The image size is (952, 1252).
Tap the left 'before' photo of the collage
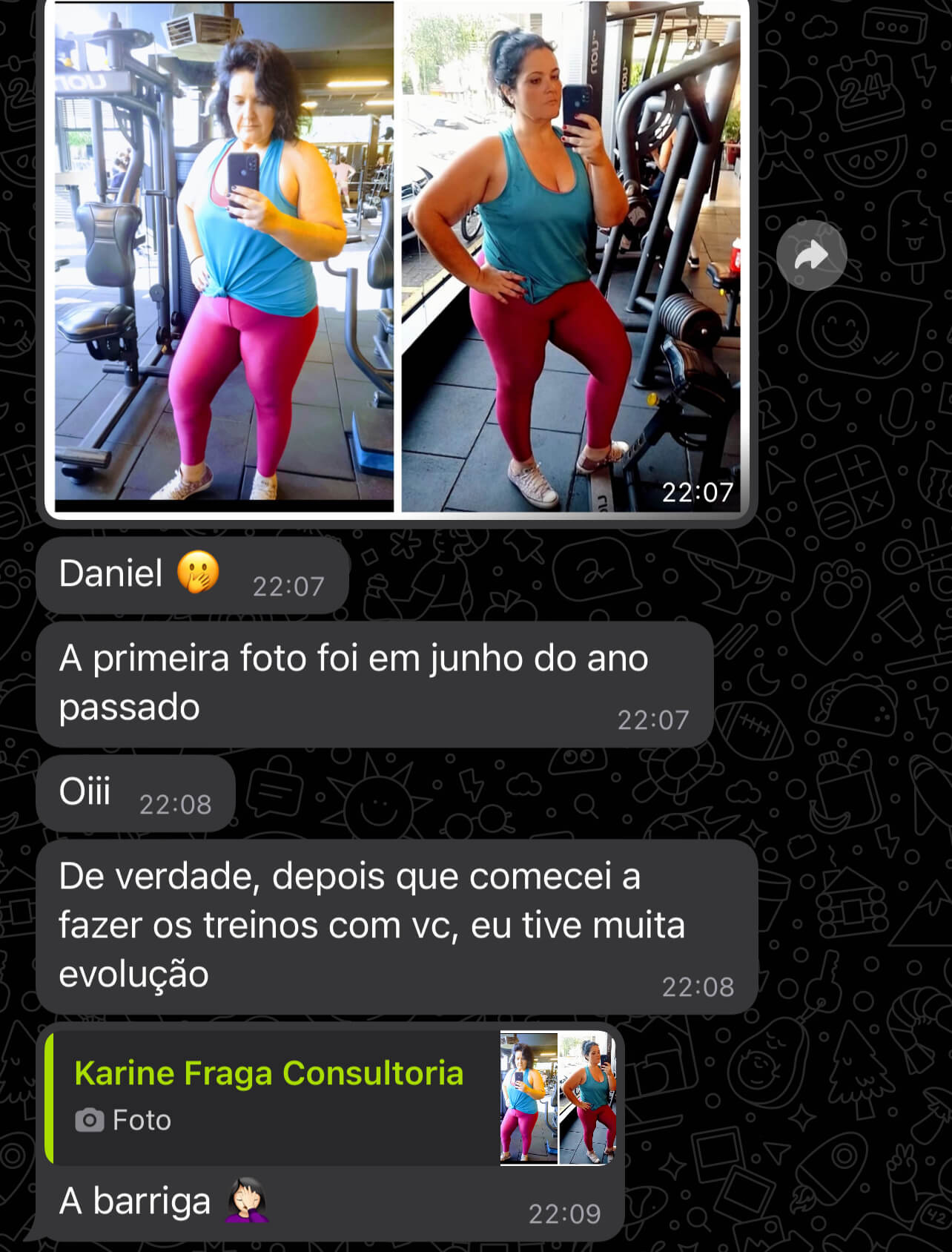click(x=222, y=260)
